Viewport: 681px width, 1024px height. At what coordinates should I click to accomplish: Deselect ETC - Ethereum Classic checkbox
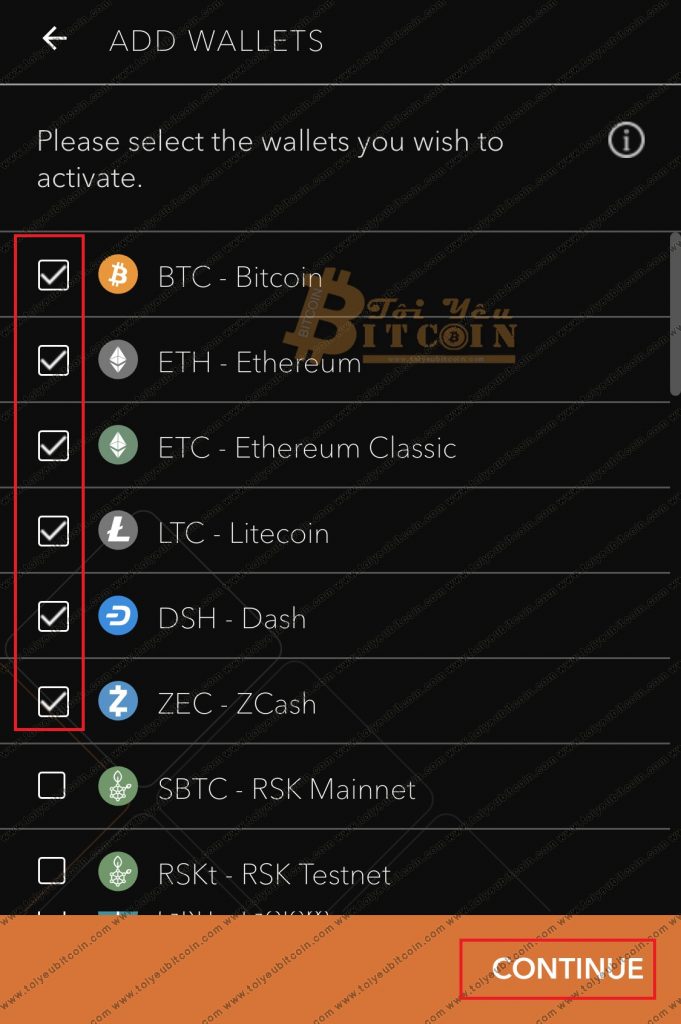[53, 446]
